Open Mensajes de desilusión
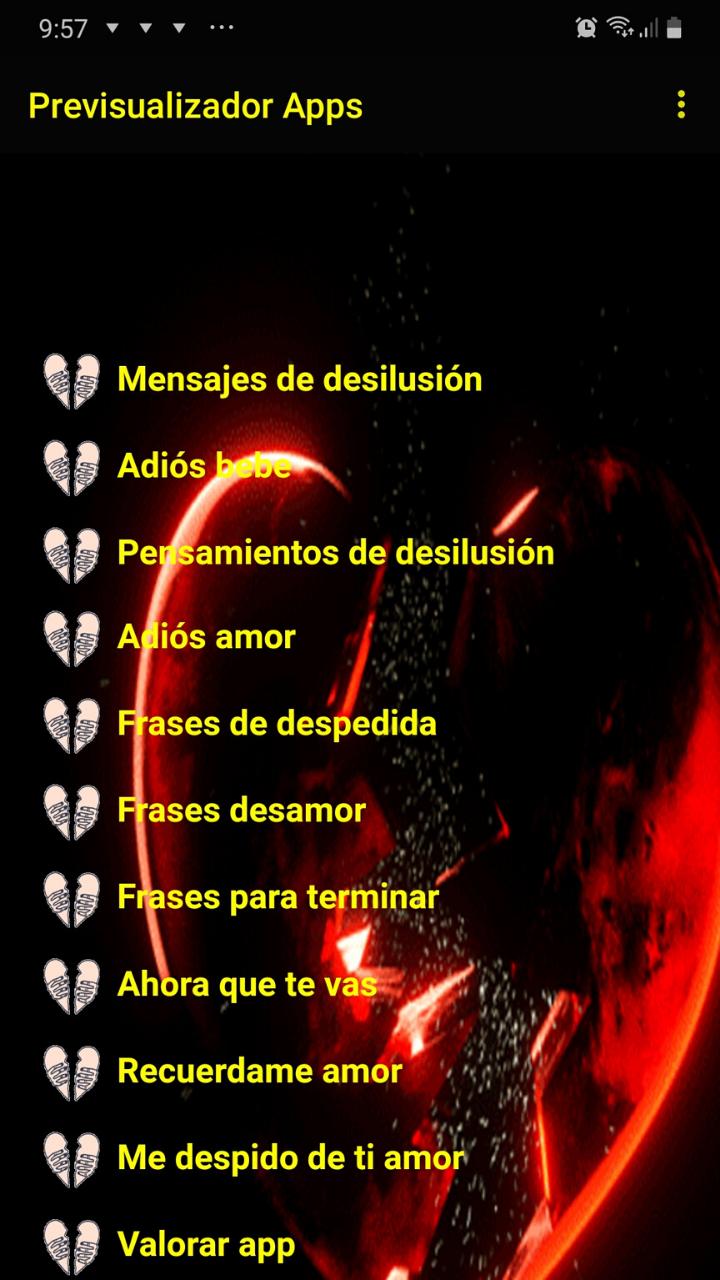This screenshot has height=1280, width=720. 299,380
